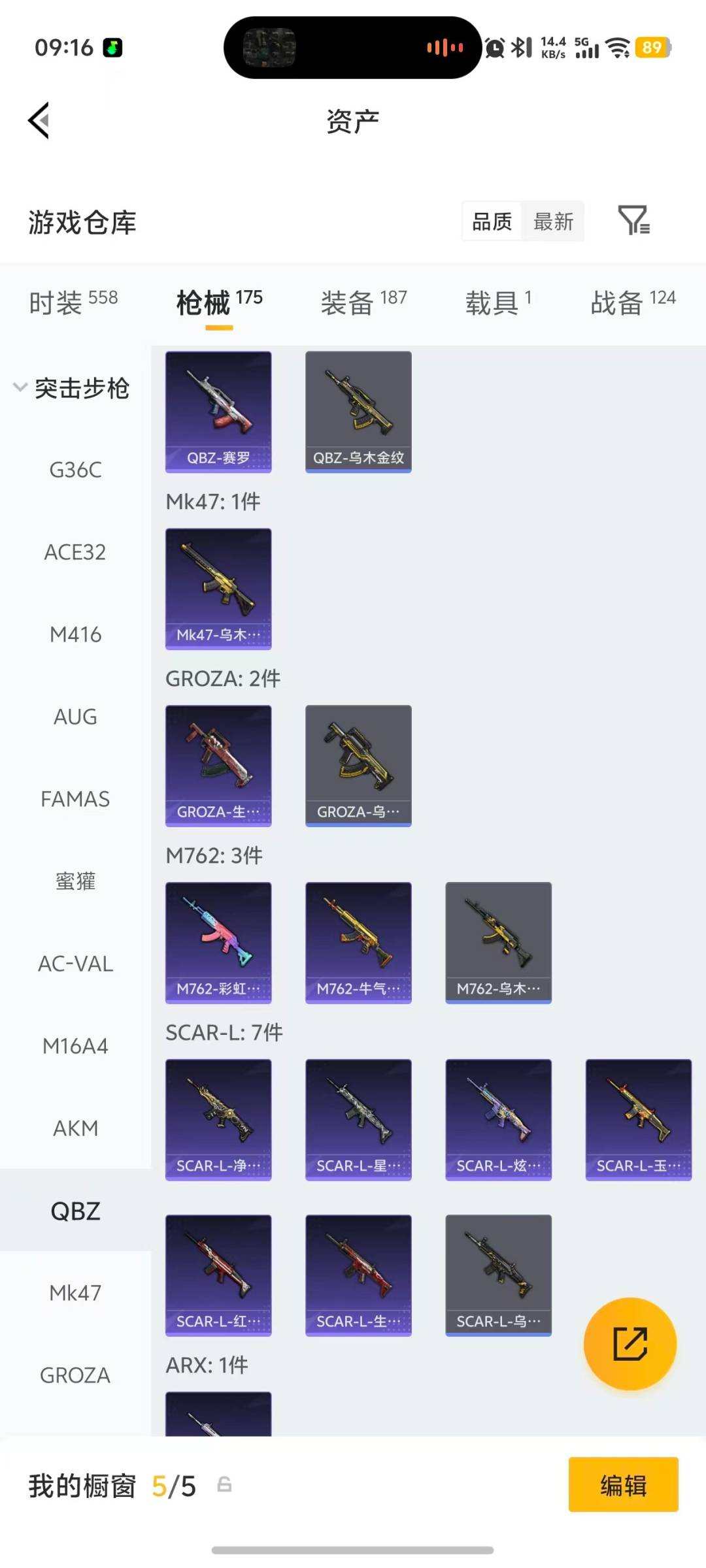This screenshot has width=706, height=1568.
Task: Choose FAMAS from the weapon list
Action: (75, 799)
